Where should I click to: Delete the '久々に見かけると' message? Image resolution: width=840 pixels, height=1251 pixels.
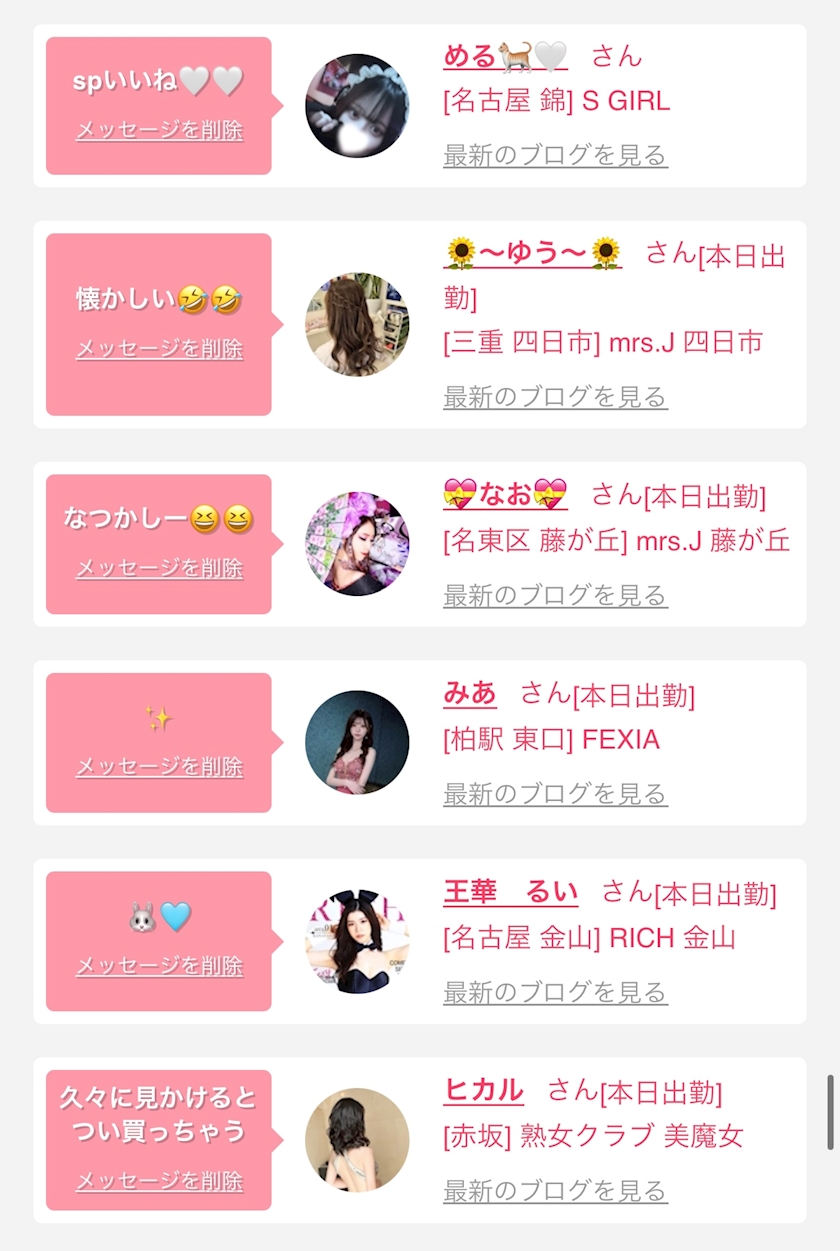[159, 1180]
